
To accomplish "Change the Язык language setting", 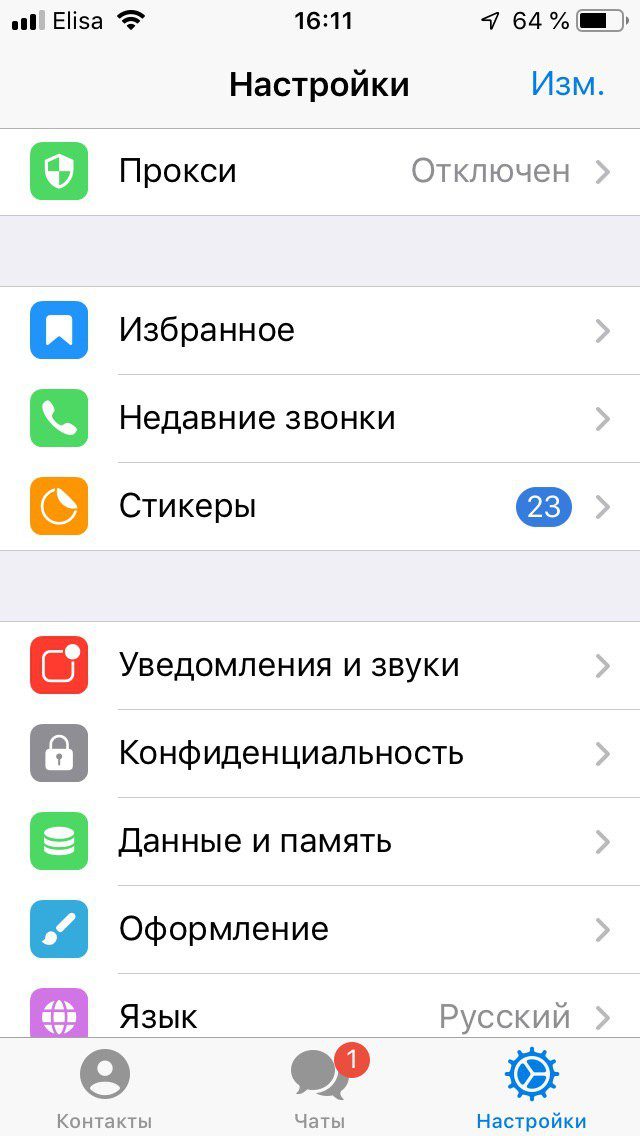I will [x=320, y=1014].
